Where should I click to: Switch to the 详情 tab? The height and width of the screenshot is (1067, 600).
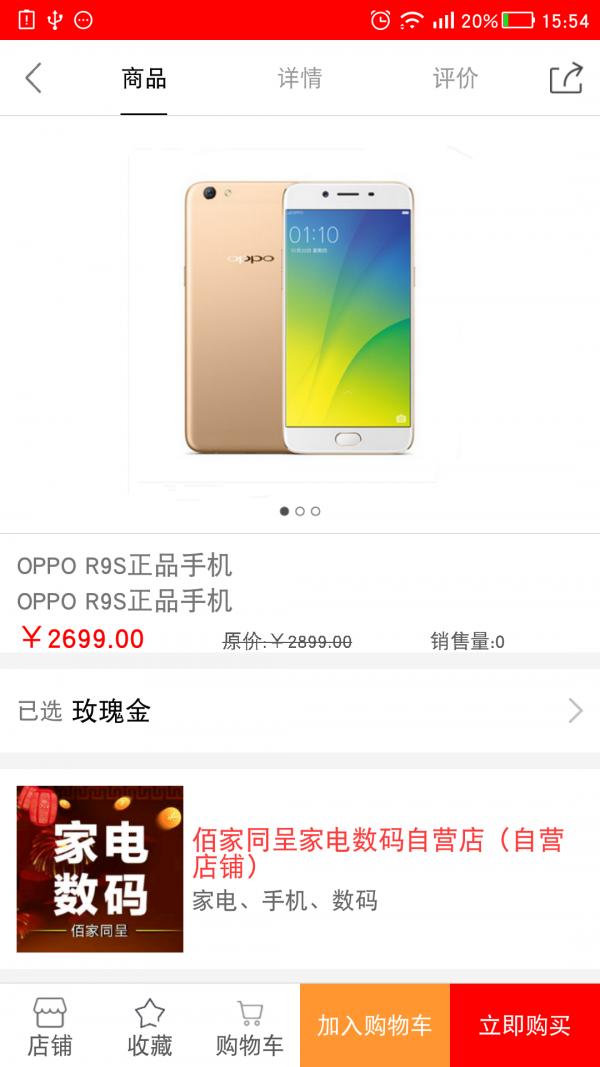point(299,78)
